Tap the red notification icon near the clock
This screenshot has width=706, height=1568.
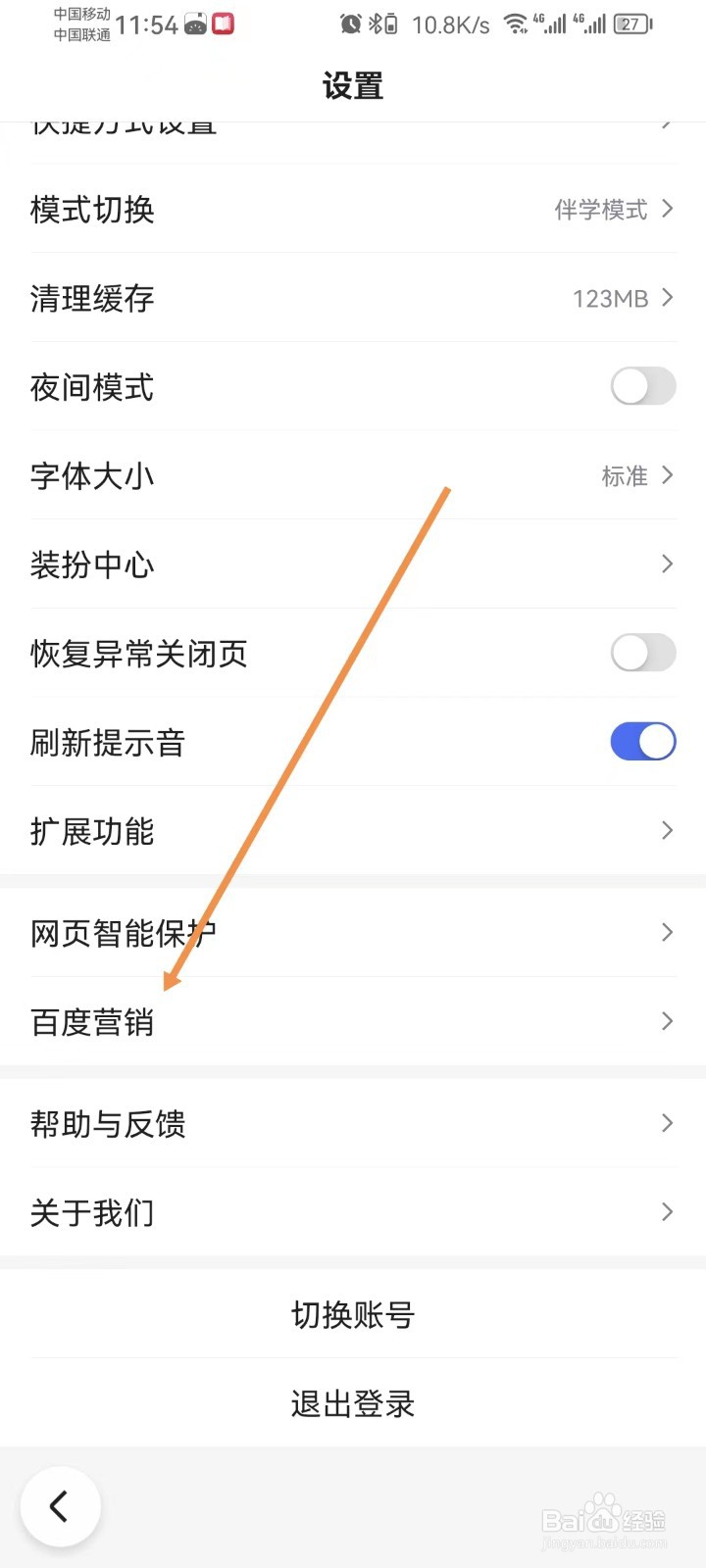pos(223,25)
